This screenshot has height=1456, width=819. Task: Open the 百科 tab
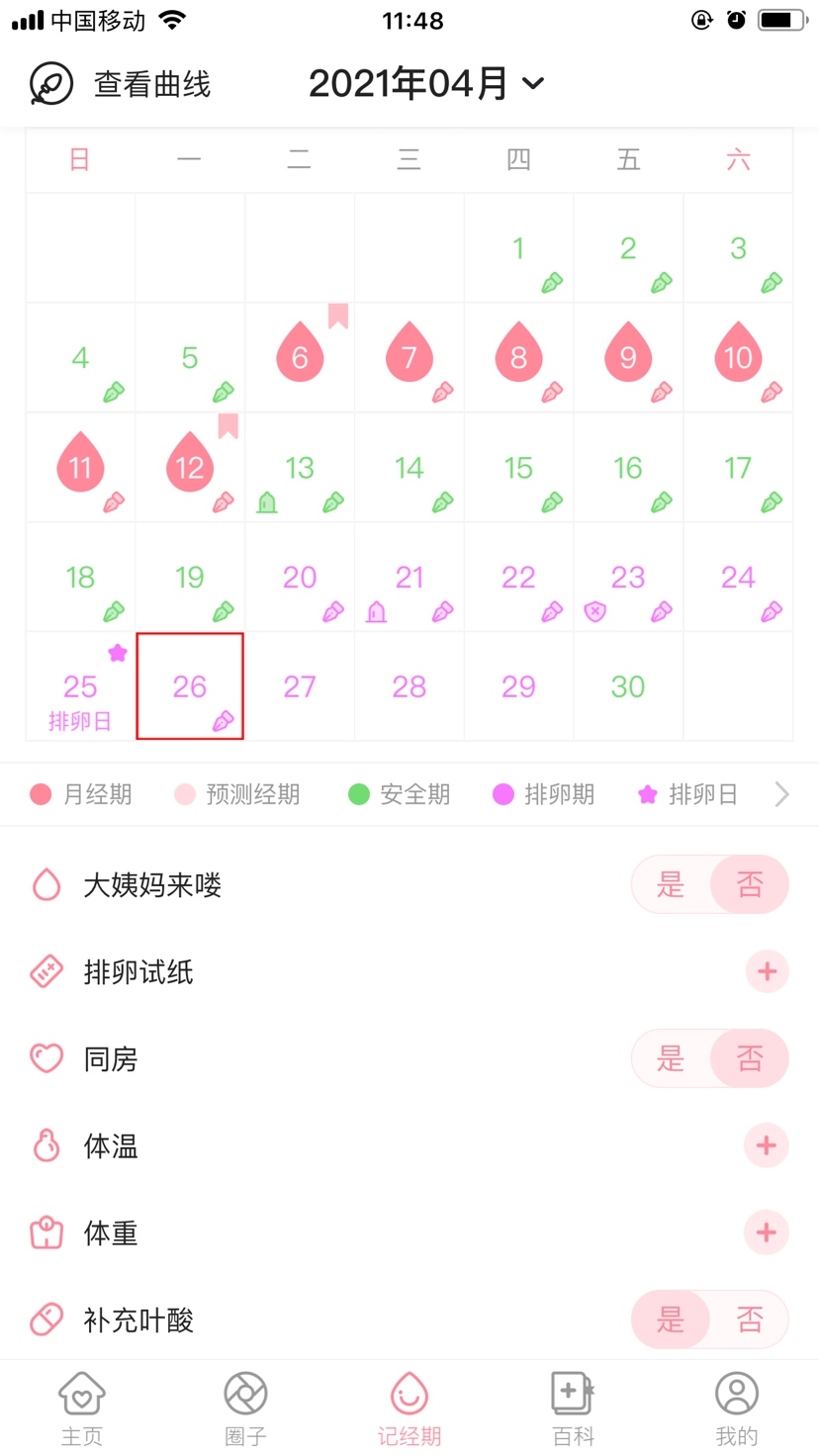(x=573, y=1409)
